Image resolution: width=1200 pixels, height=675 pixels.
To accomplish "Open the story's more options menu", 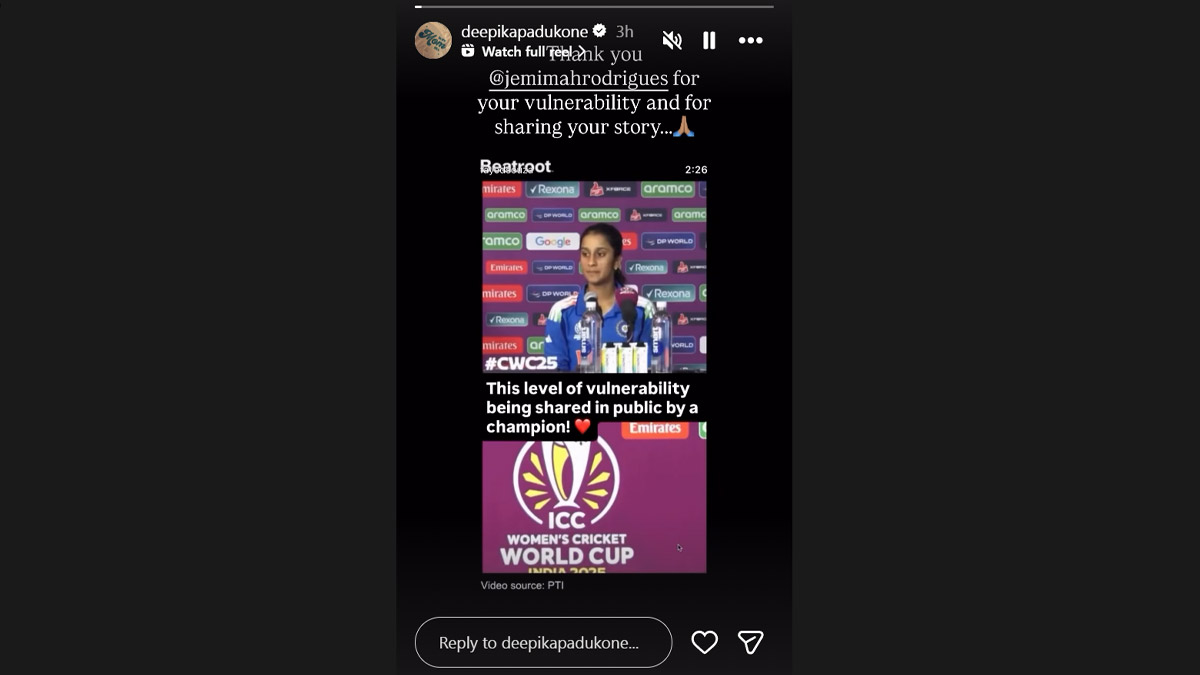I will coord(750,40).
